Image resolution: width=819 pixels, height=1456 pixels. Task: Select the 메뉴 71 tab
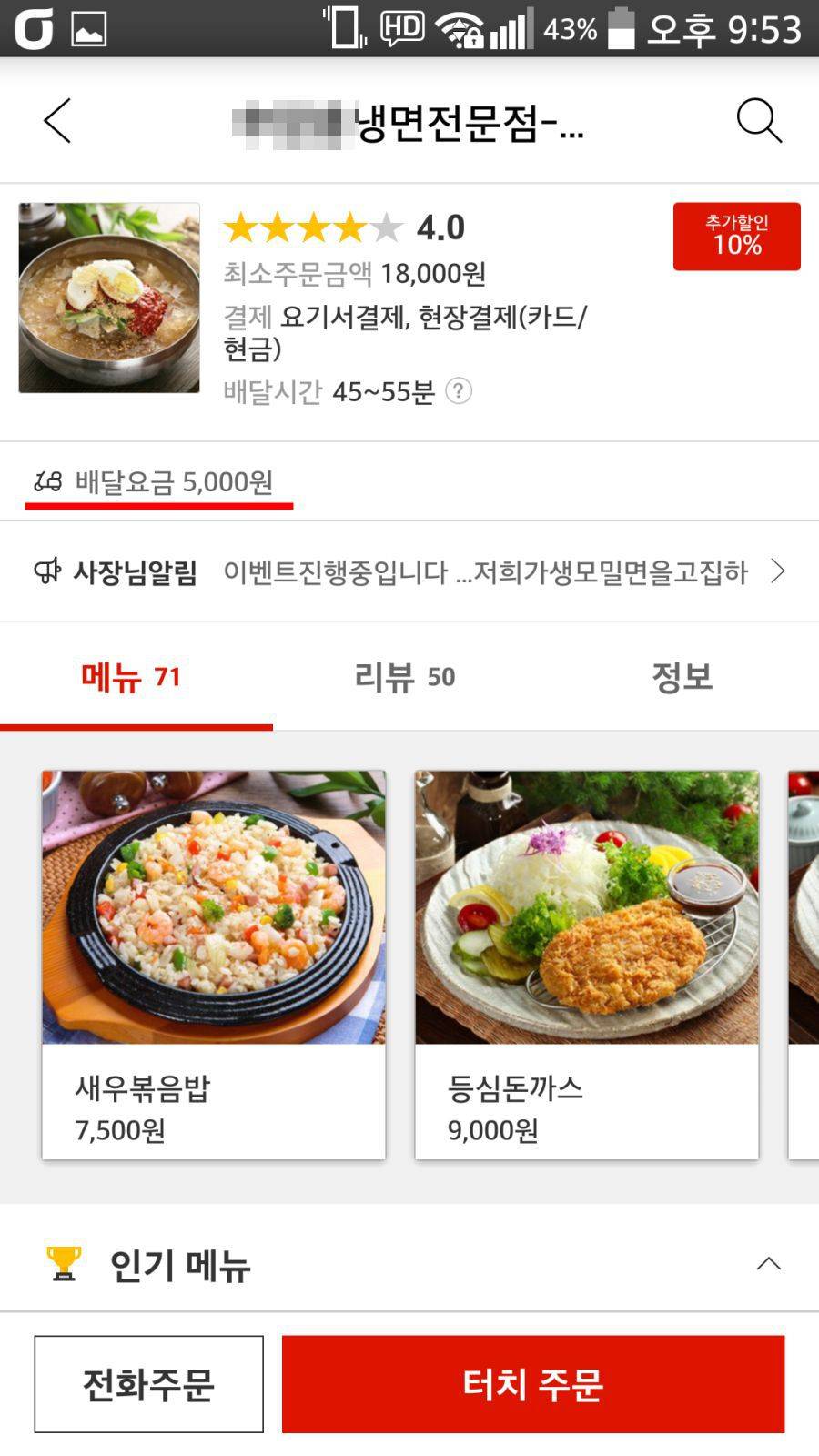click(x=136, y=677)
